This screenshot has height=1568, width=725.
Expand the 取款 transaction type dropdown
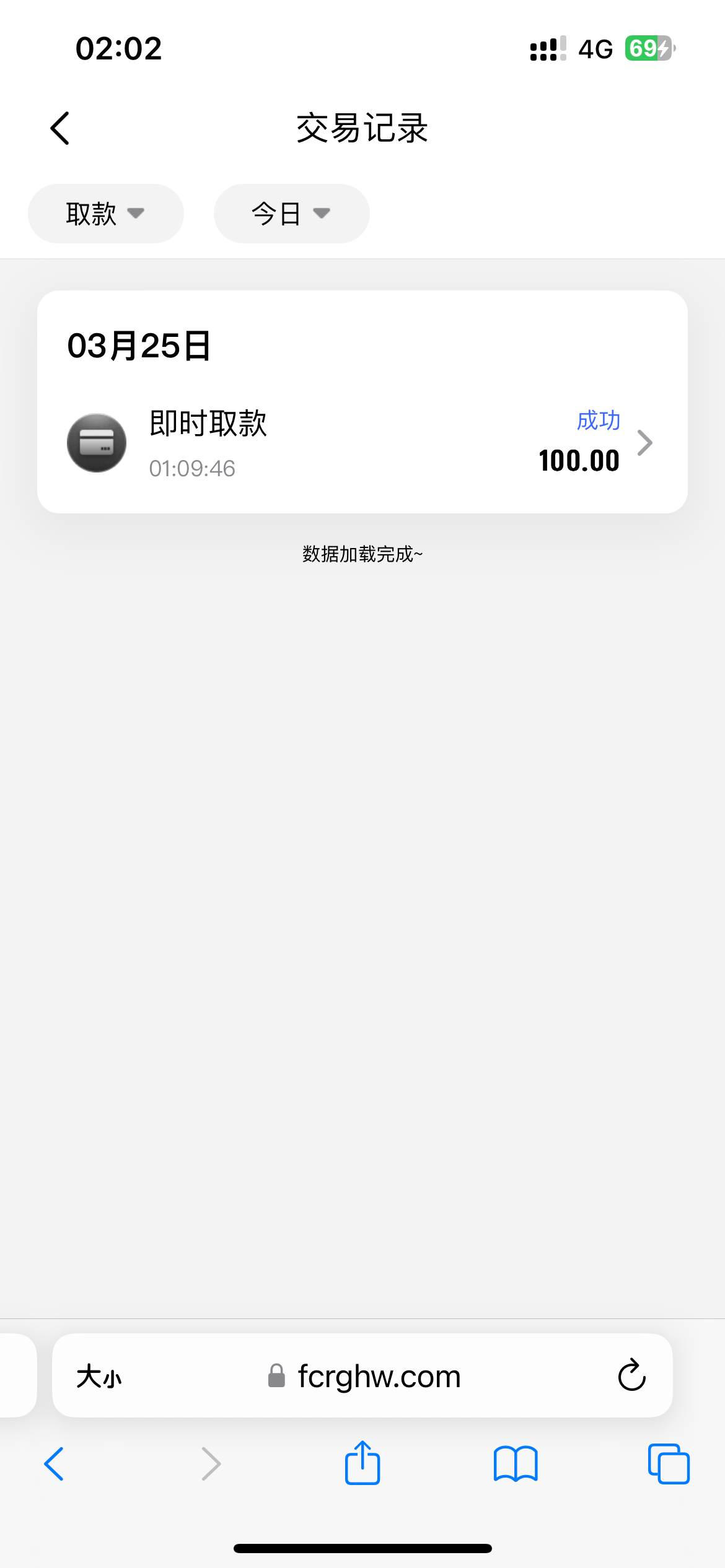coord(105,214)
